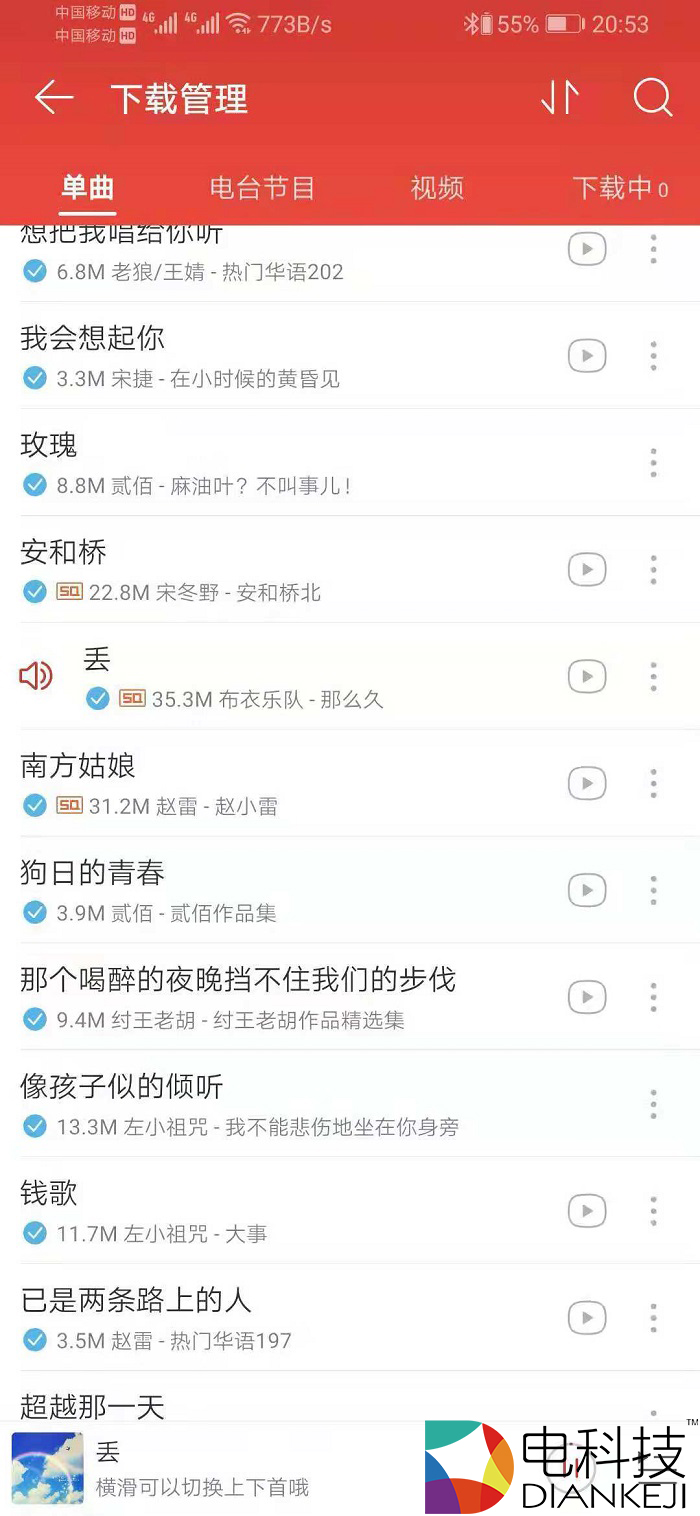Play the song 我会想起你
Image resolution: width=700 pixels, height=1516 pixels.
92,339
